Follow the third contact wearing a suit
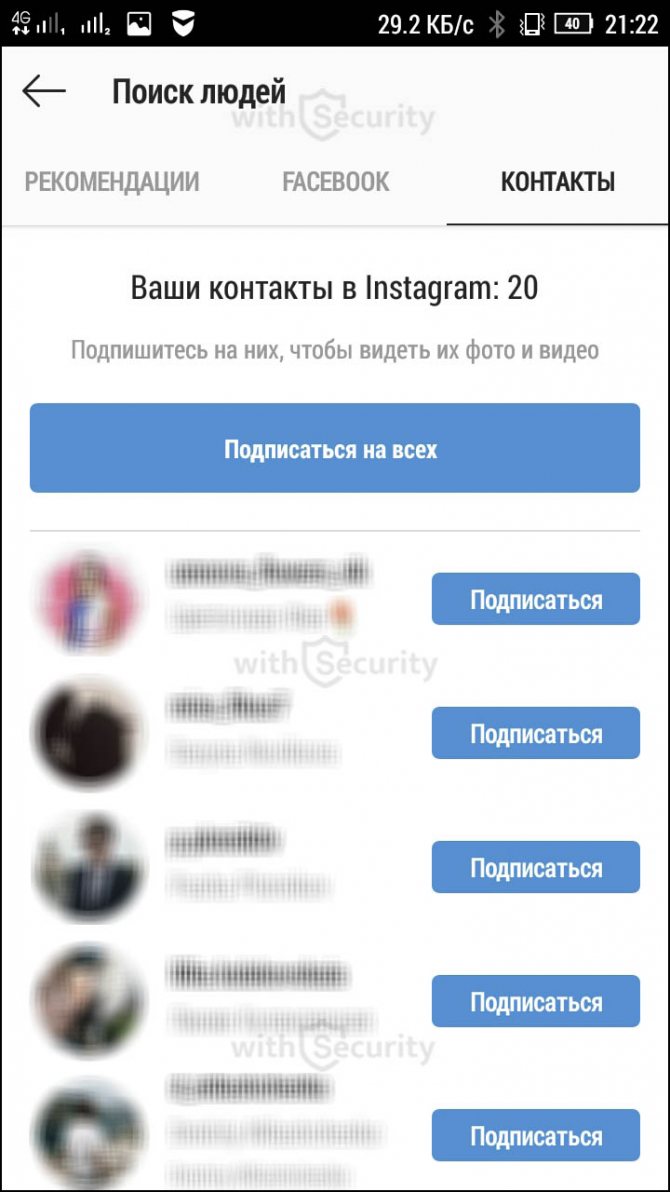The width and height of the screenshot is (670, 1192). pyautogui.click(x=536, y=867)
